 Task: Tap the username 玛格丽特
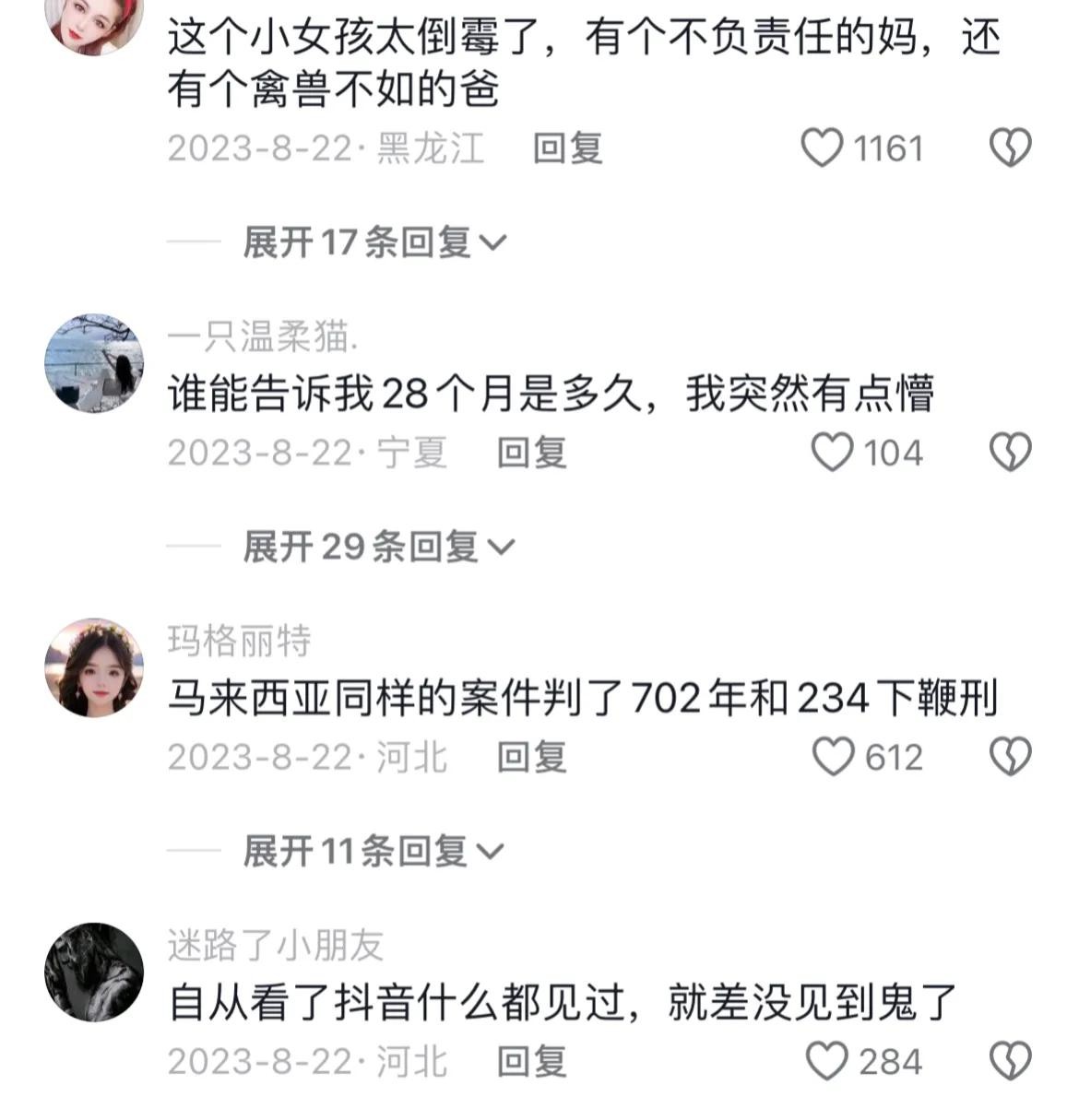(x=239, y=640)
